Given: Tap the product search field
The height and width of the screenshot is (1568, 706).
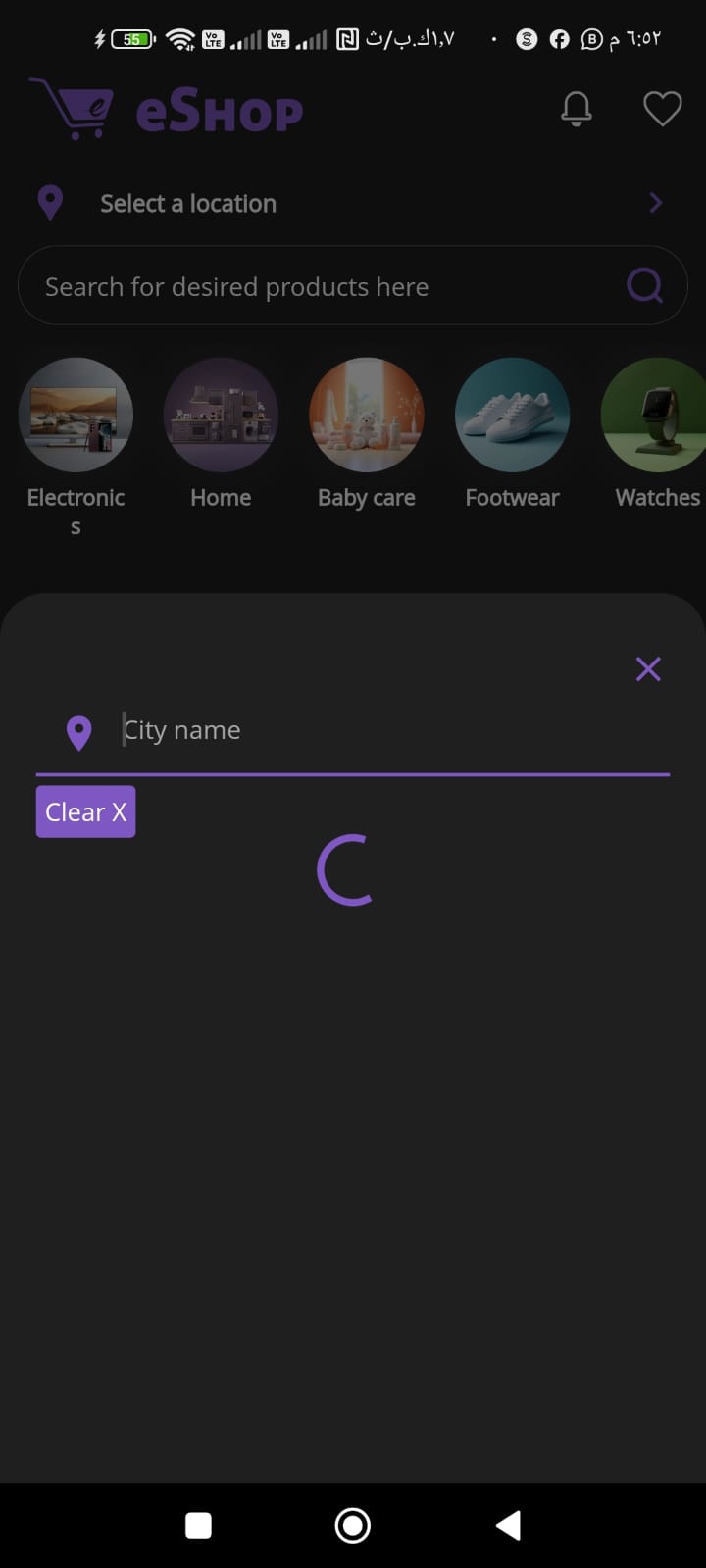Looking at the screenshot, I should click(324, 287).
